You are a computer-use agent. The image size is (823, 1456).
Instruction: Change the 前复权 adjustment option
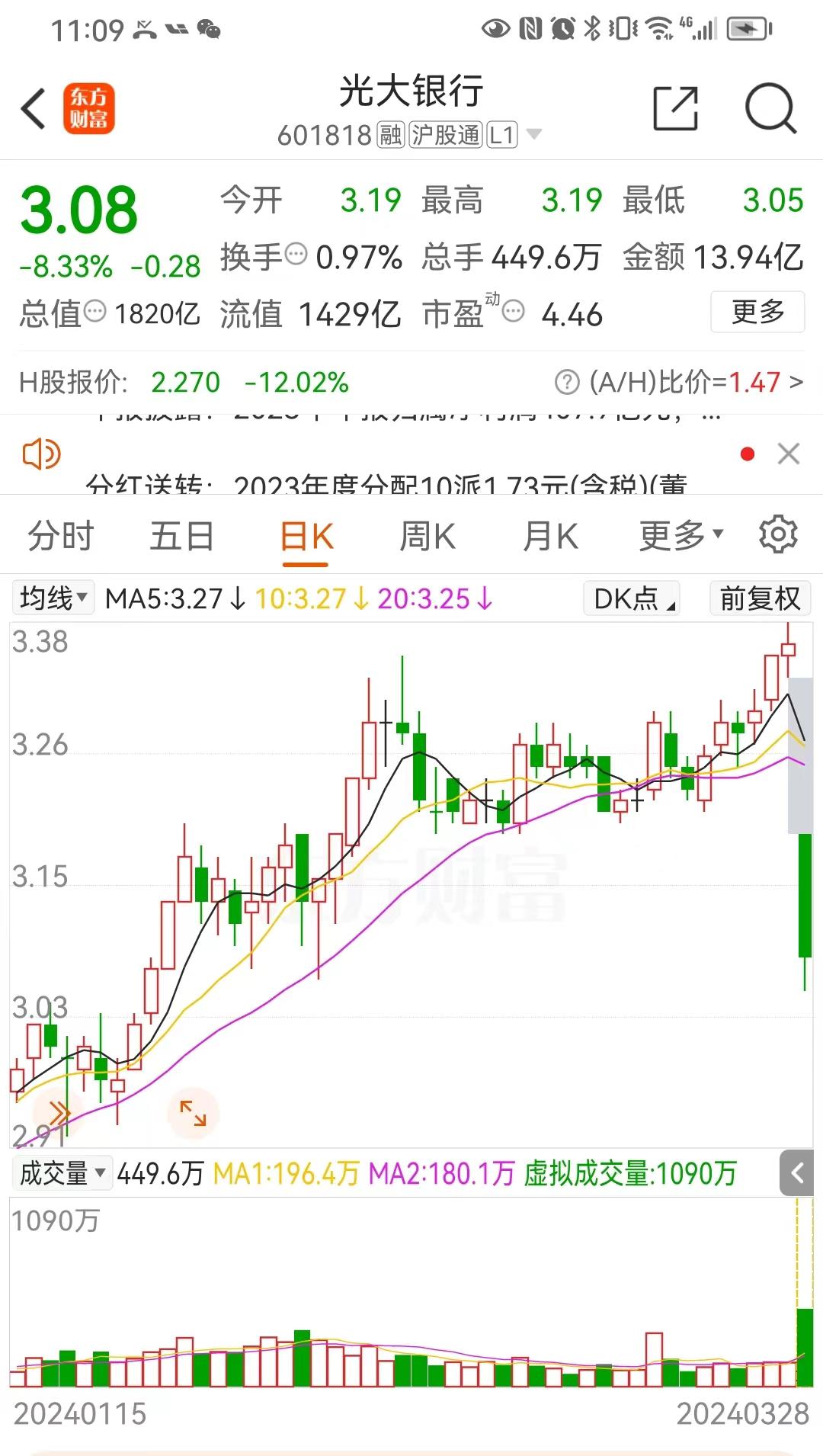(760, 598)
